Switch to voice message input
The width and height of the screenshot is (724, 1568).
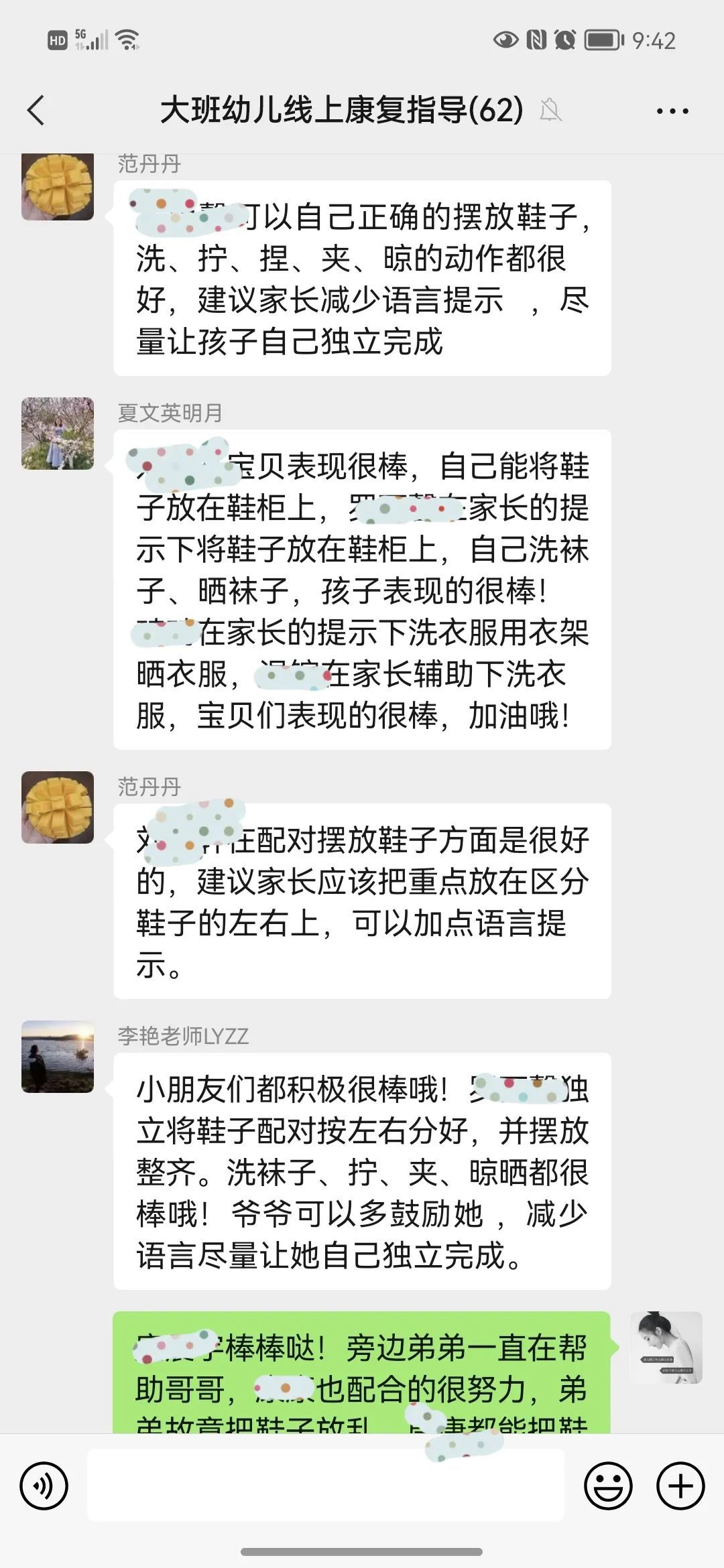click(x=44, y=1486)
